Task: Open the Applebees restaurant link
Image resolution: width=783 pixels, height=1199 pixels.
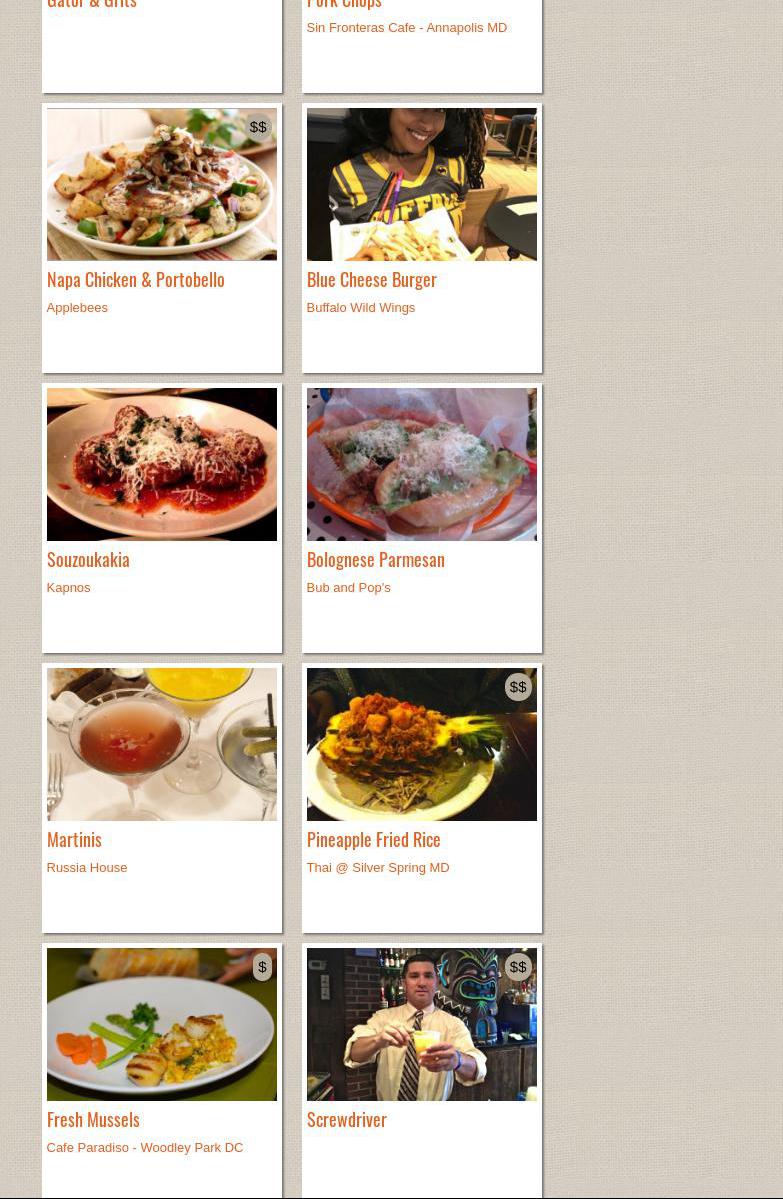Action: pyautogui.click(x=77, y=308)
